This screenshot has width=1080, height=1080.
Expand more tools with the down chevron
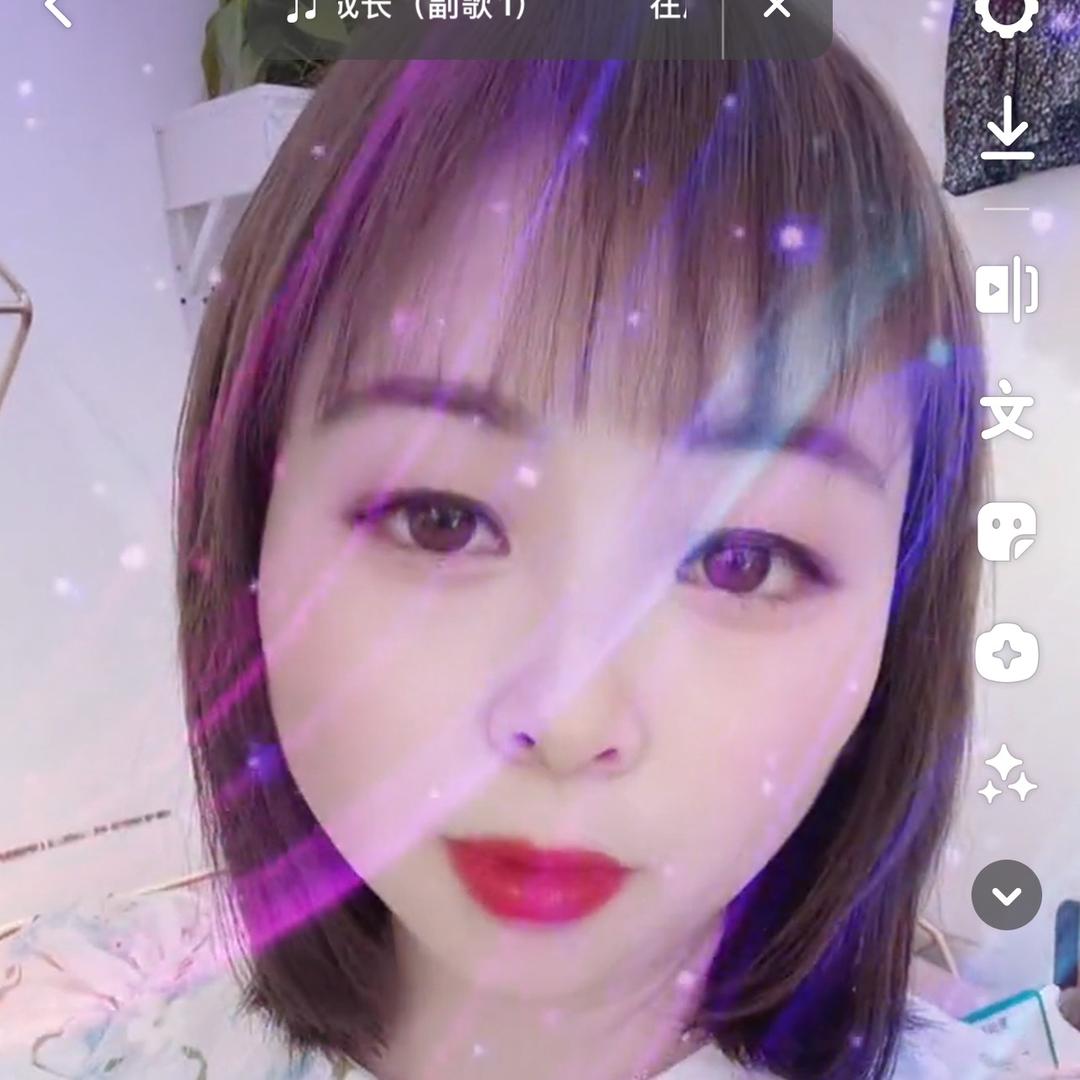pyautogui.click(x=1007, y=895)
